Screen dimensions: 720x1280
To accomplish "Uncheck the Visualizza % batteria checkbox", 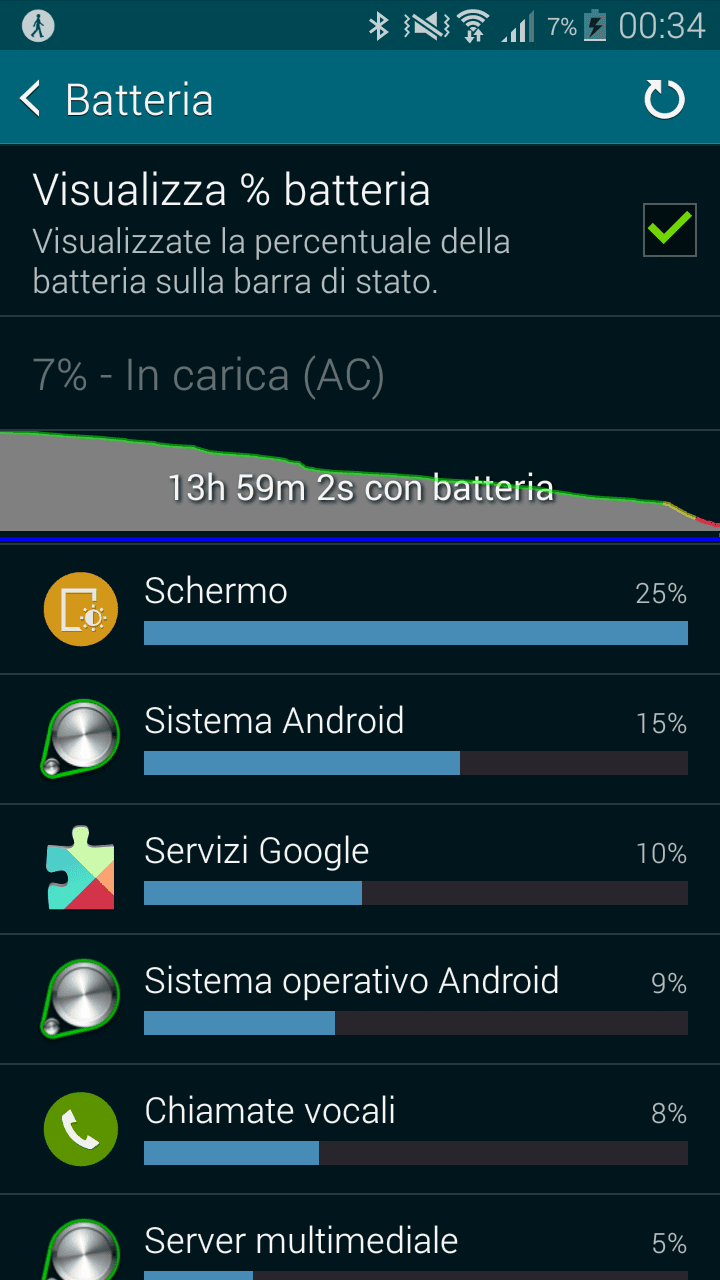I will coord(669,229).
